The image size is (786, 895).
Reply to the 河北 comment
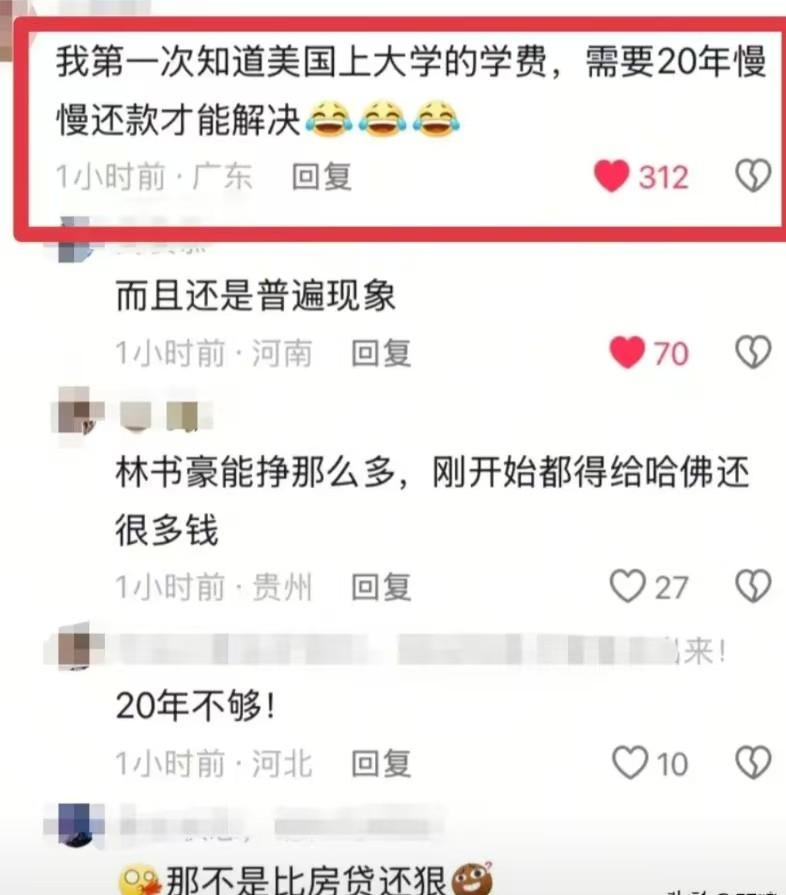pos(381,763)
